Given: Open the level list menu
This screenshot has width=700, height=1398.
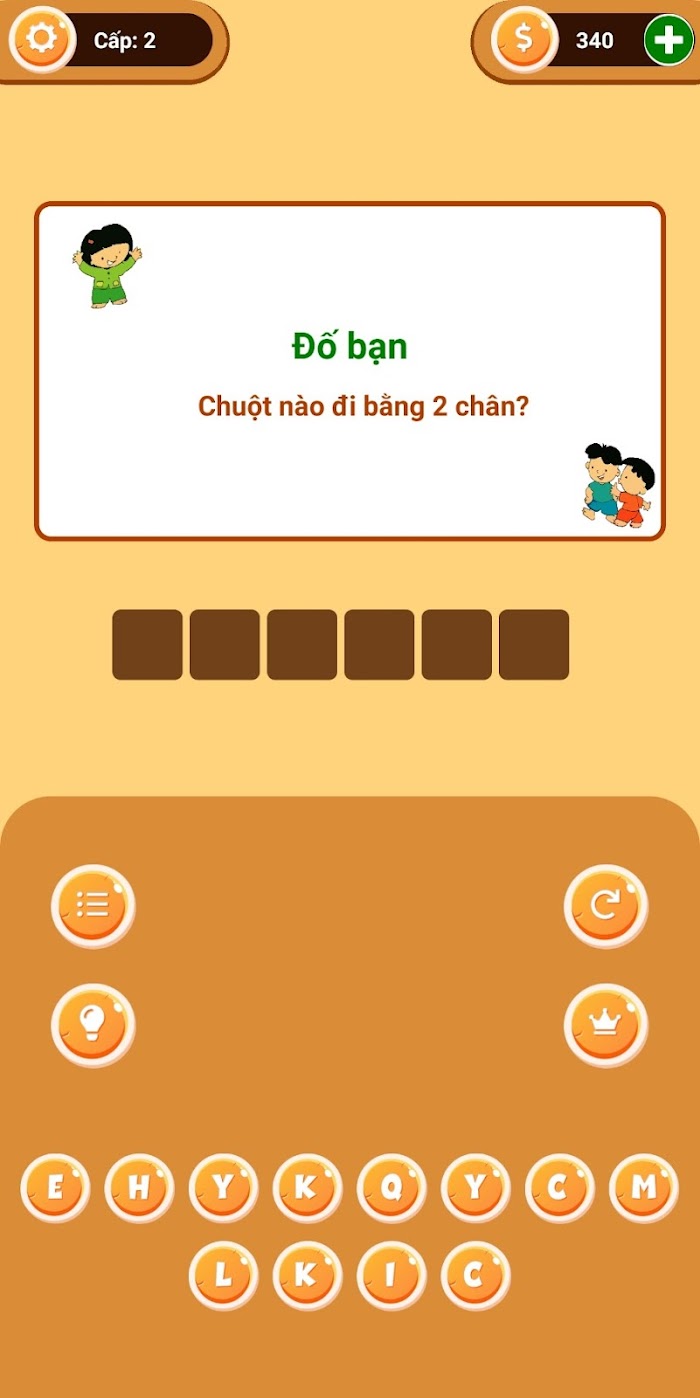Looking at the screenshot, I should (x=93, y=906).
